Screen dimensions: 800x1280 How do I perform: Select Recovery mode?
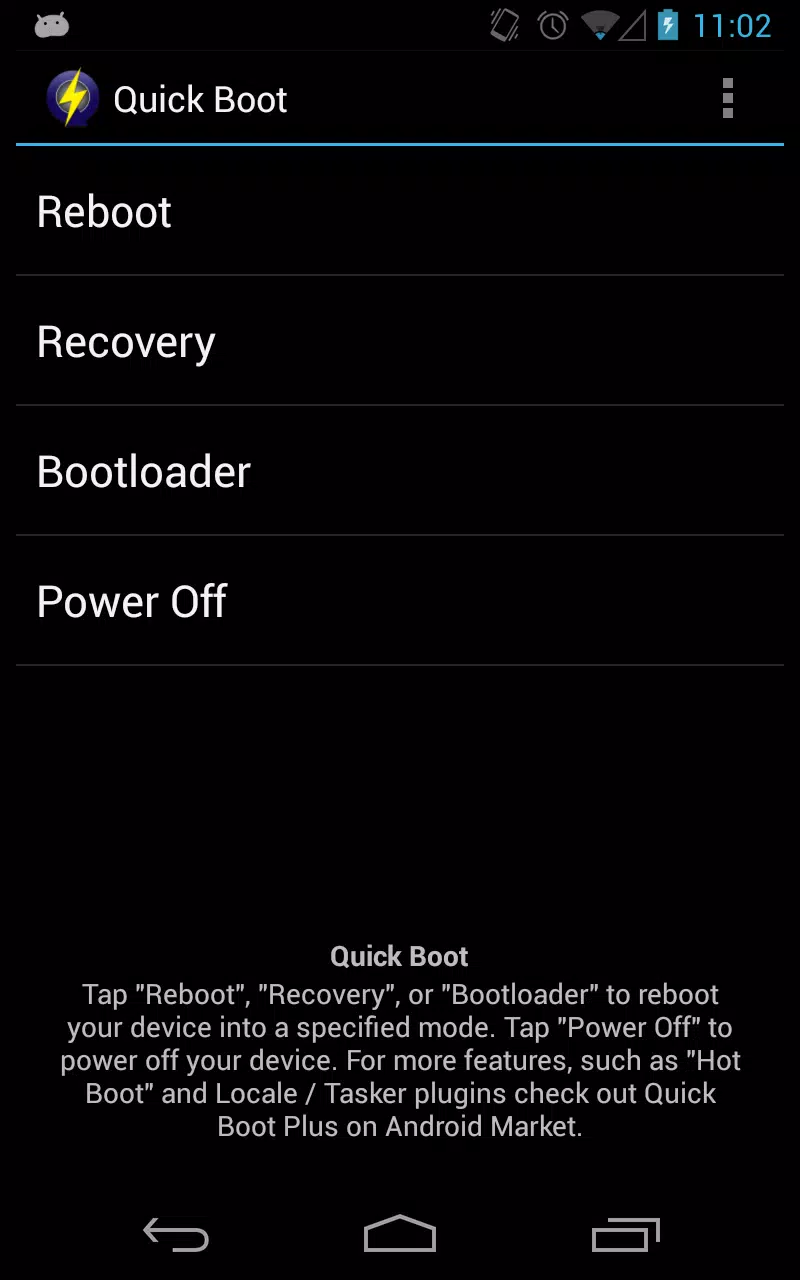tap(126, 341)
